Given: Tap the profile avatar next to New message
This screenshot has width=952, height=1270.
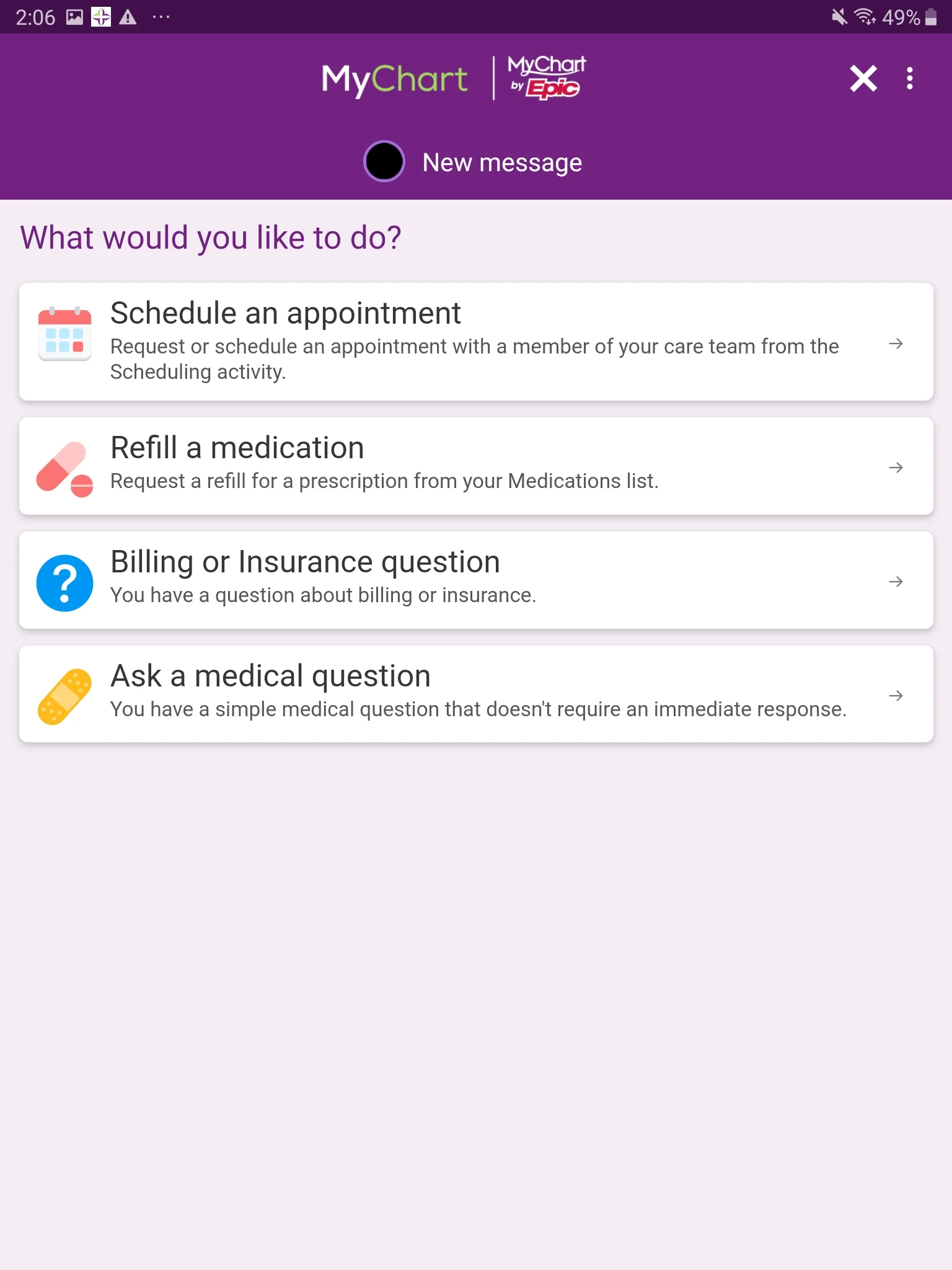Looking at the screenshot, I should [x=384, y=162].
